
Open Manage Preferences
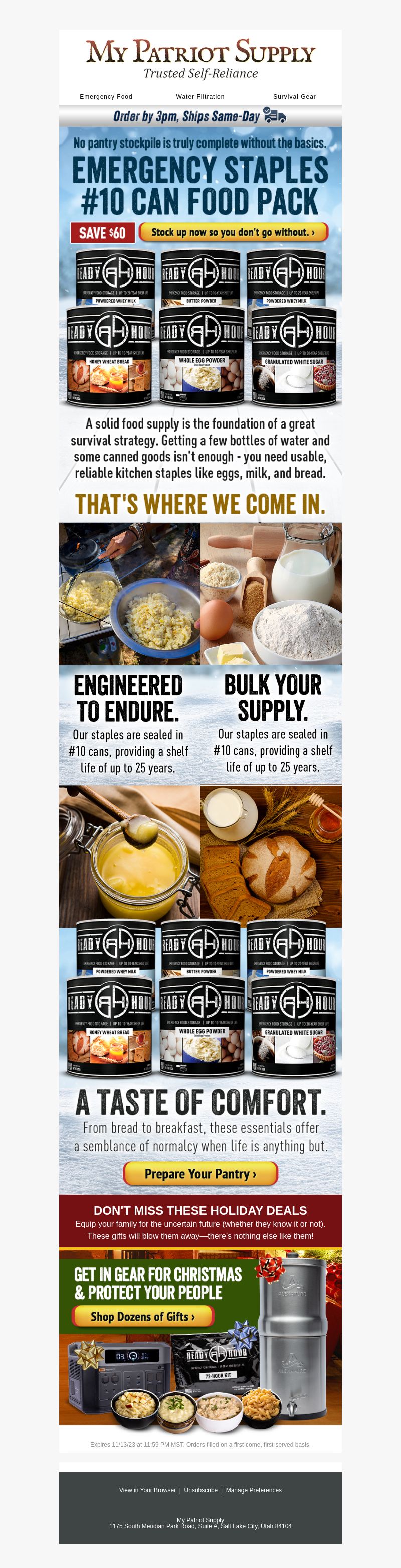click(253, 1490)
